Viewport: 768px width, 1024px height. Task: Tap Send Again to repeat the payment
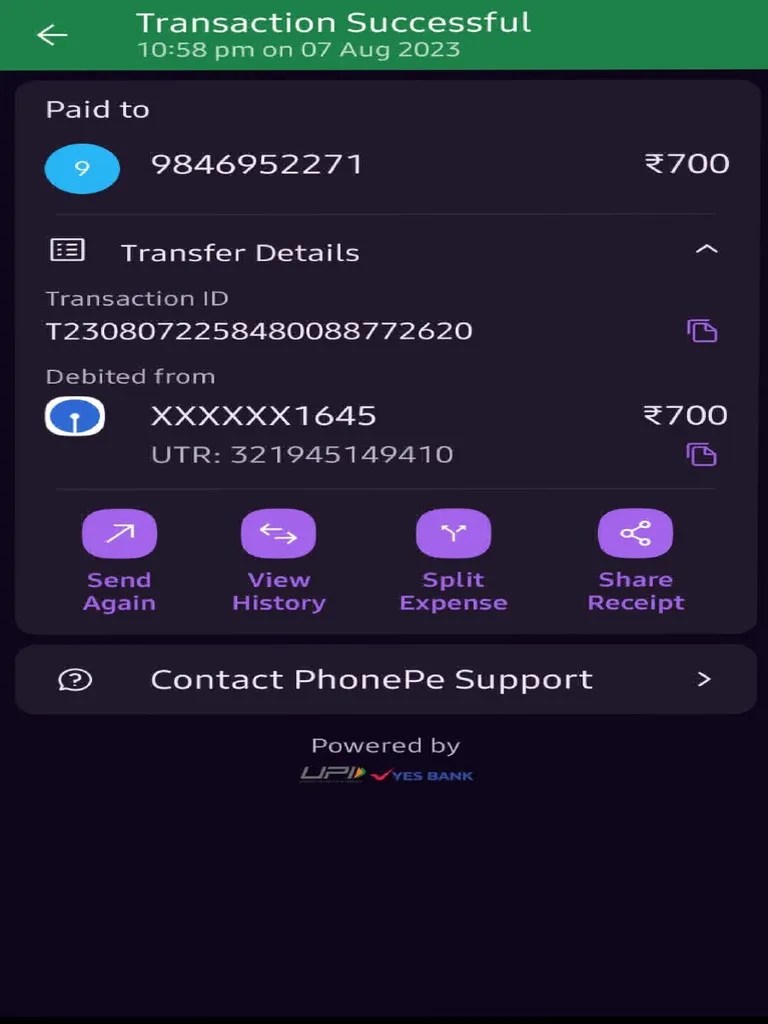click(119, 535)
